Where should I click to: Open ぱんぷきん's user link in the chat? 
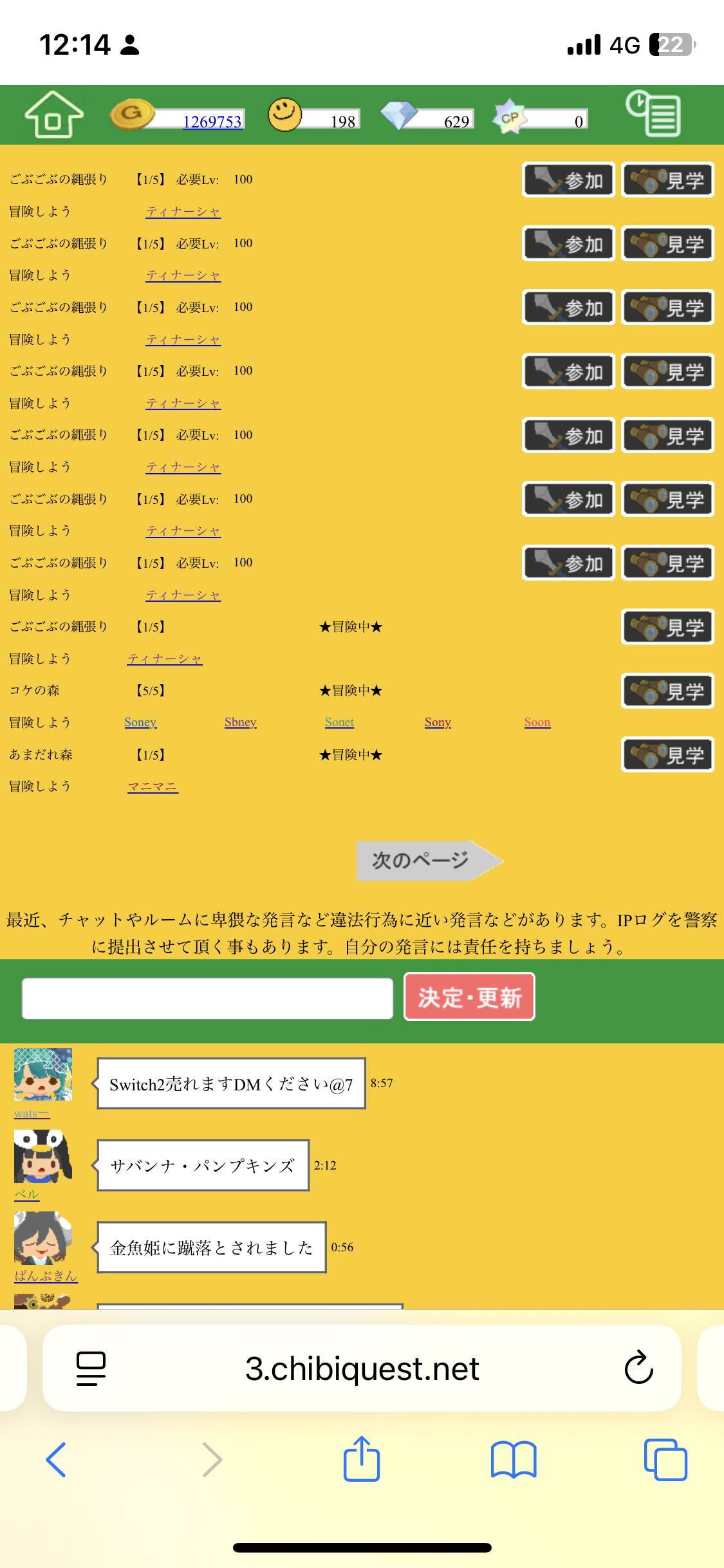click(x=46, y=1276)
